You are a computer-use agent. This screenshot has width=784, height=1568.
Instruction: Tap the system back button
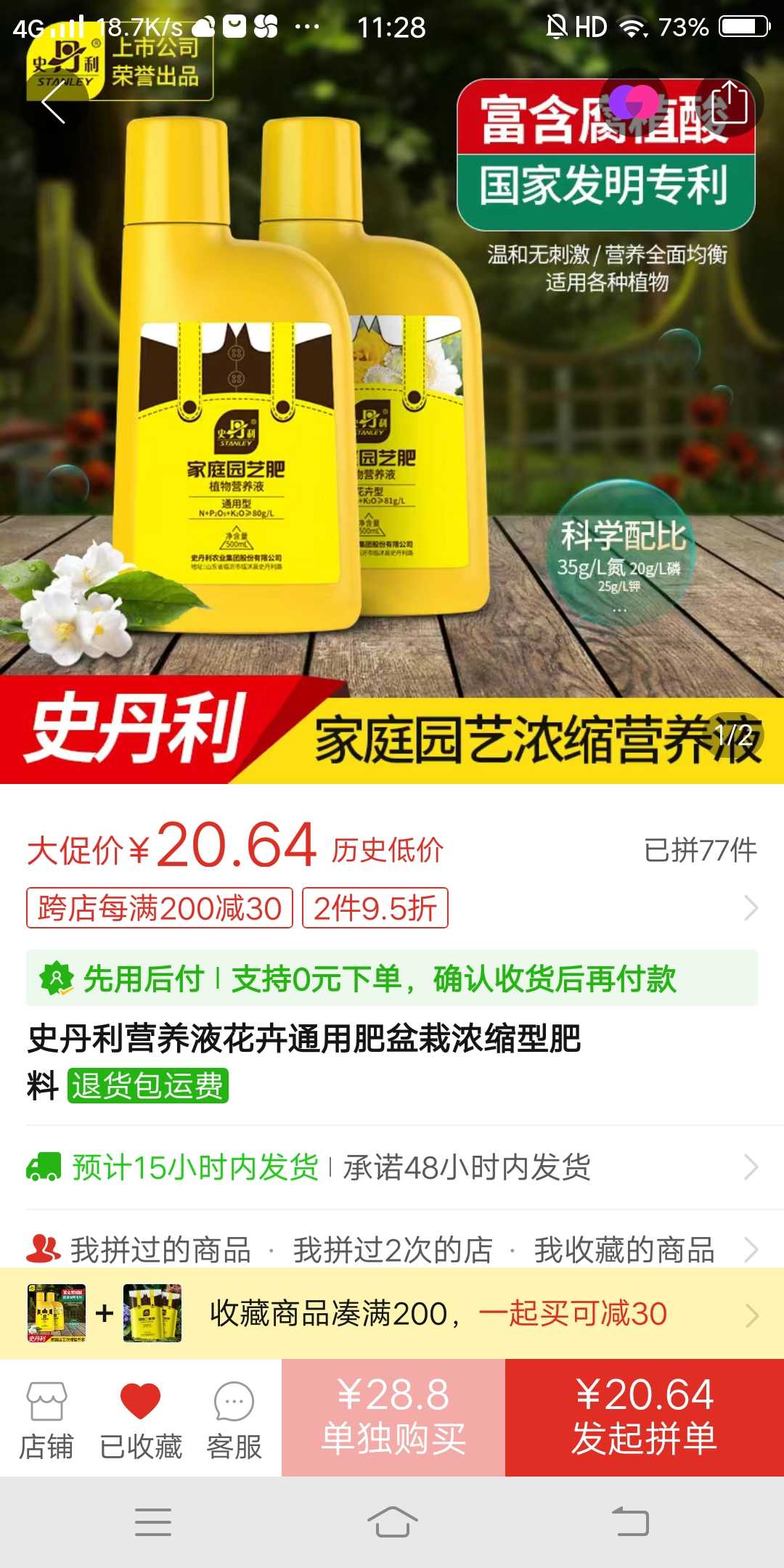(x=630, y=1522)
